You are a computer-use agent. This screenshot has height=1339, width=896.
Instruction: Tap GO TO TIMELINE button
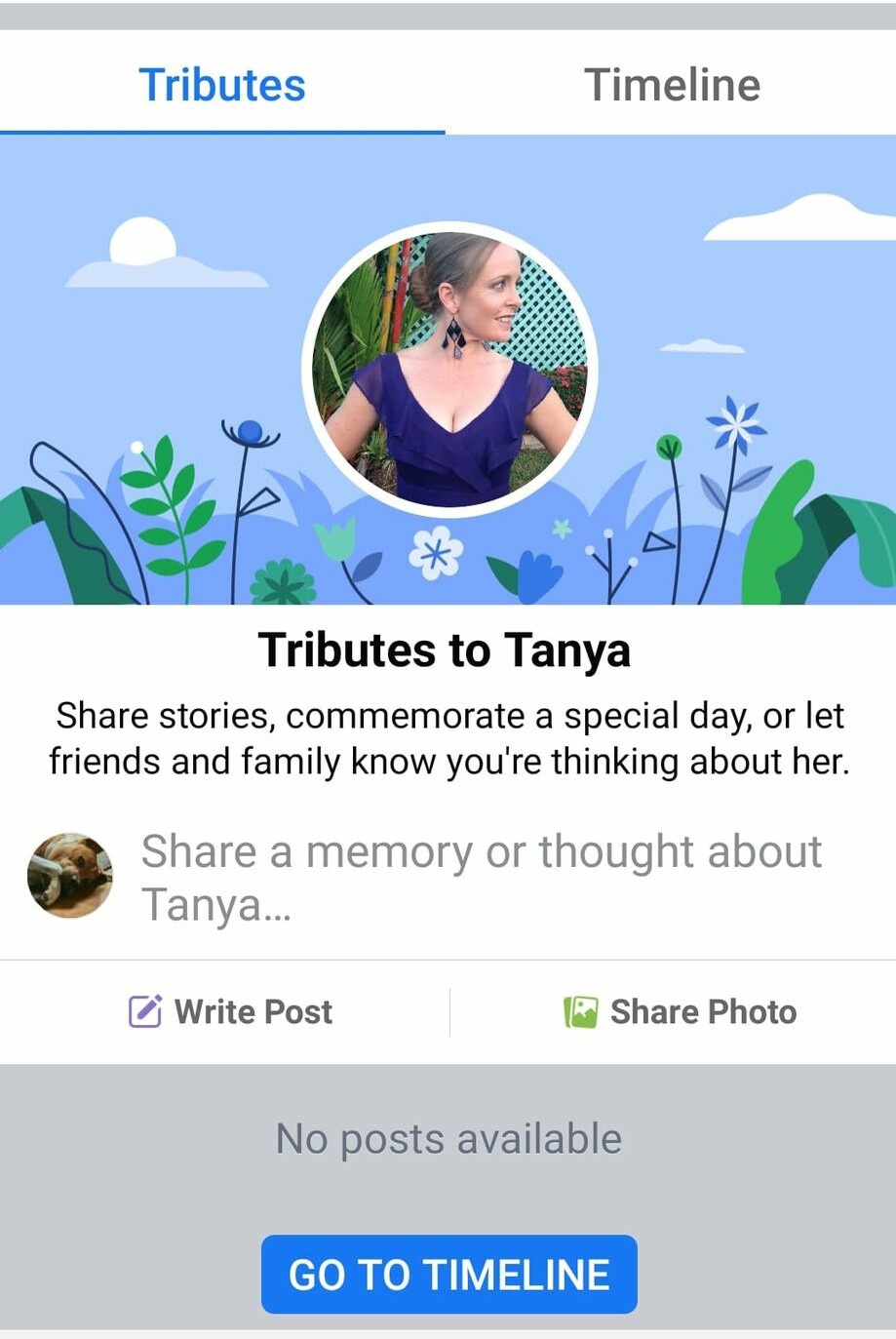(448, 1275)
